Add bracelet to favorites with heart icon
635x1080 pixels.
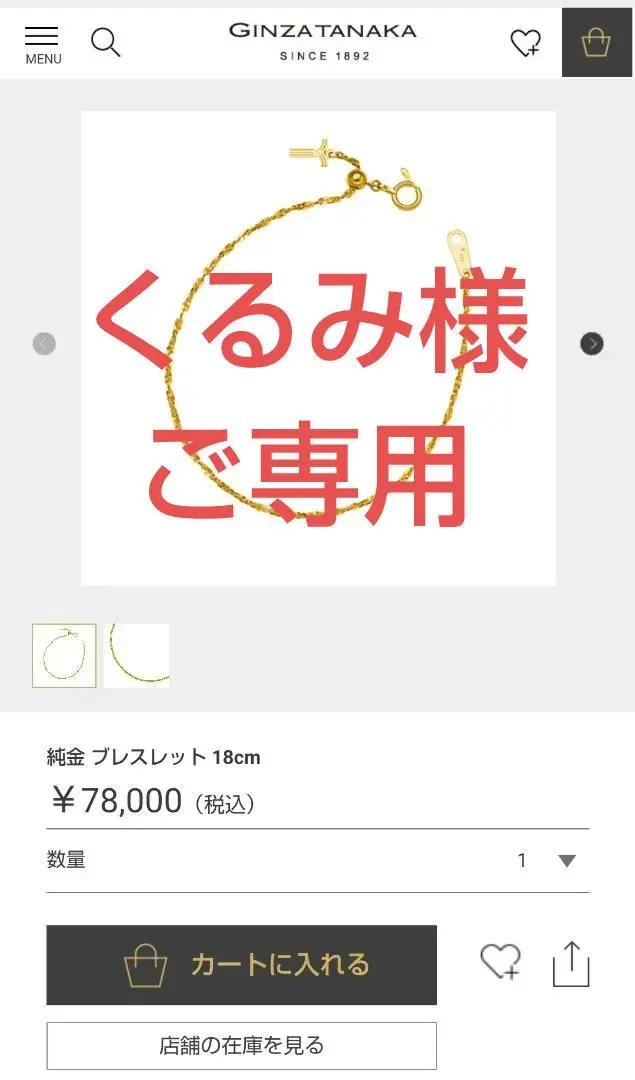[501, 962]
